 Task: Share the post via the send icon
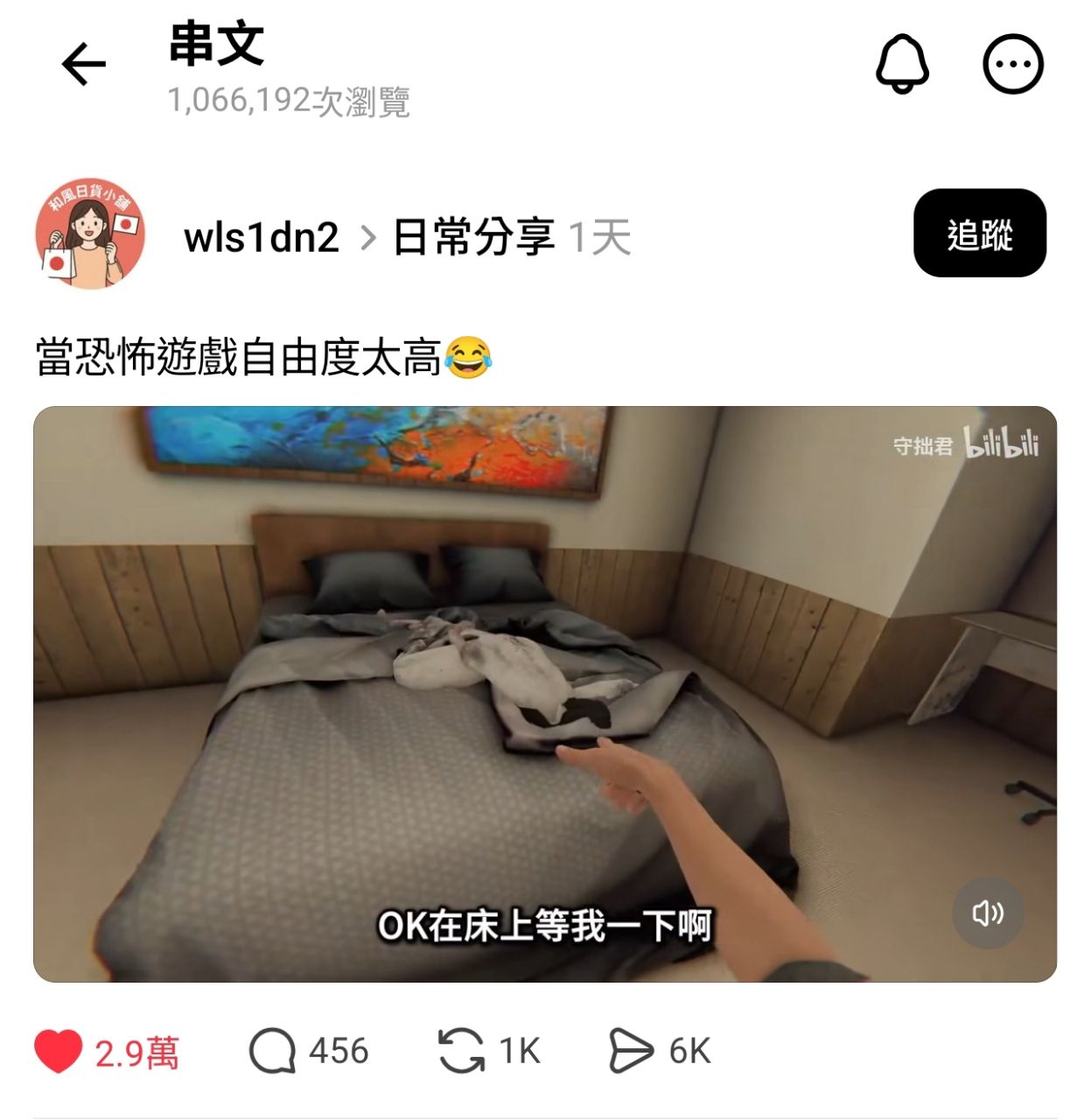631,1051
